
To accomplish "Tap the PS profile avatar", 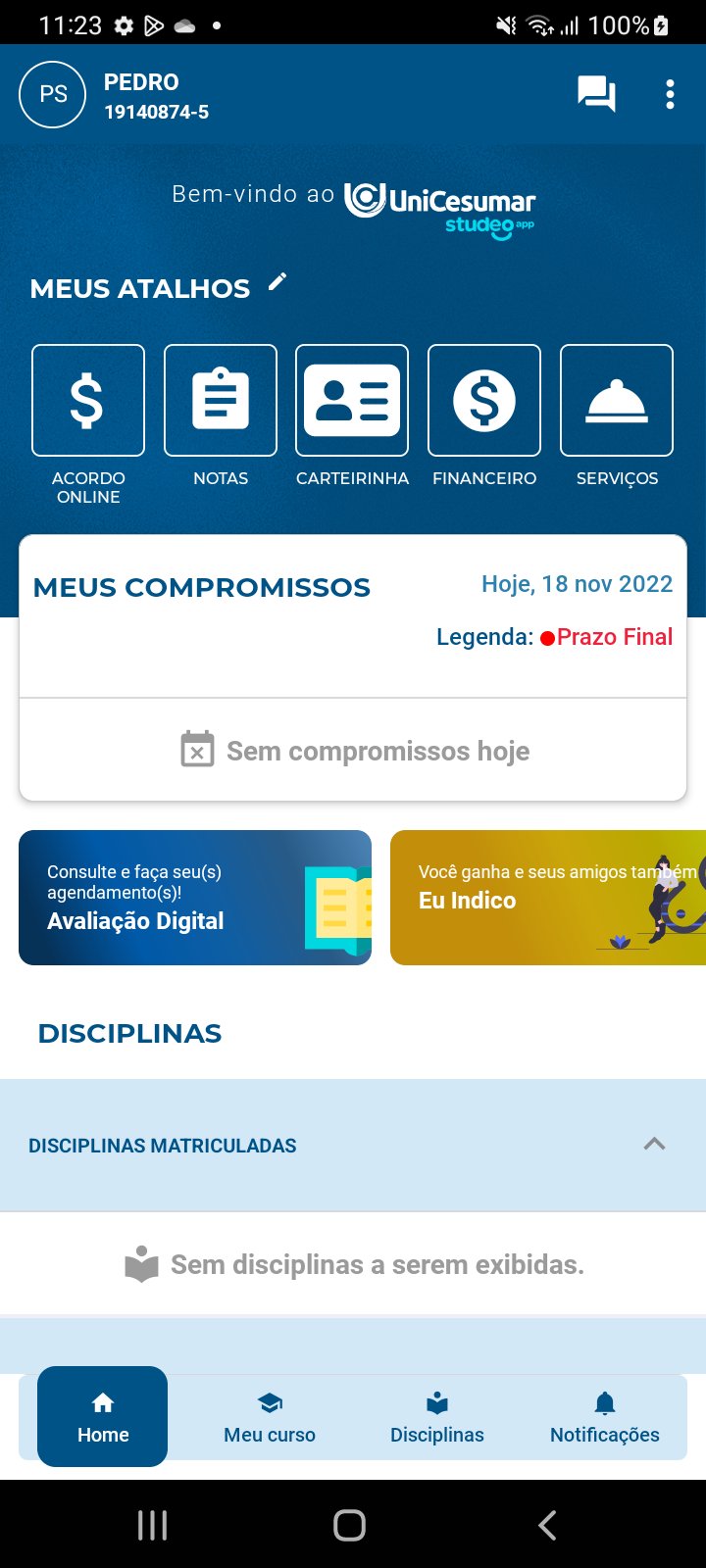I will pos(53,94).
